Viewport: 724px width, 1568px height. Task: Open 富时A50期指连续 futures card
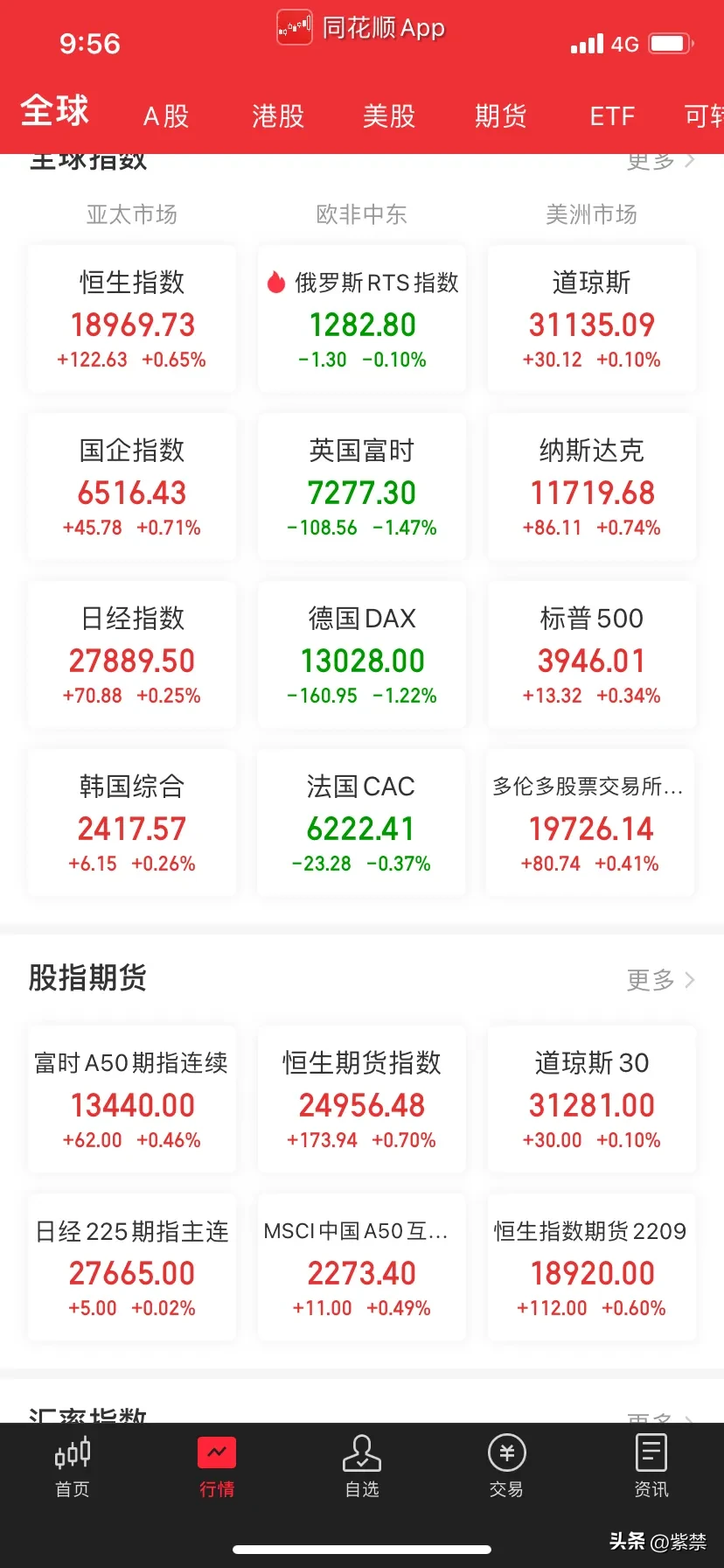point(132,1099)
